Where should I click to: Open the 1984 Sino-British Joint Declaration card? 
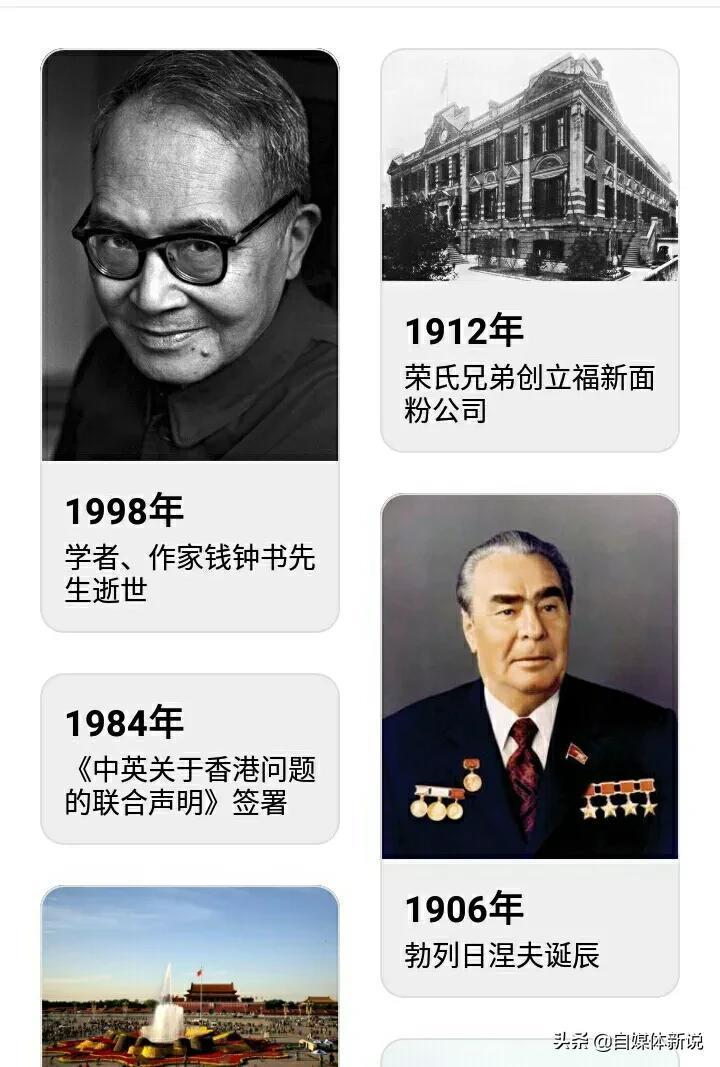[190, 759]
